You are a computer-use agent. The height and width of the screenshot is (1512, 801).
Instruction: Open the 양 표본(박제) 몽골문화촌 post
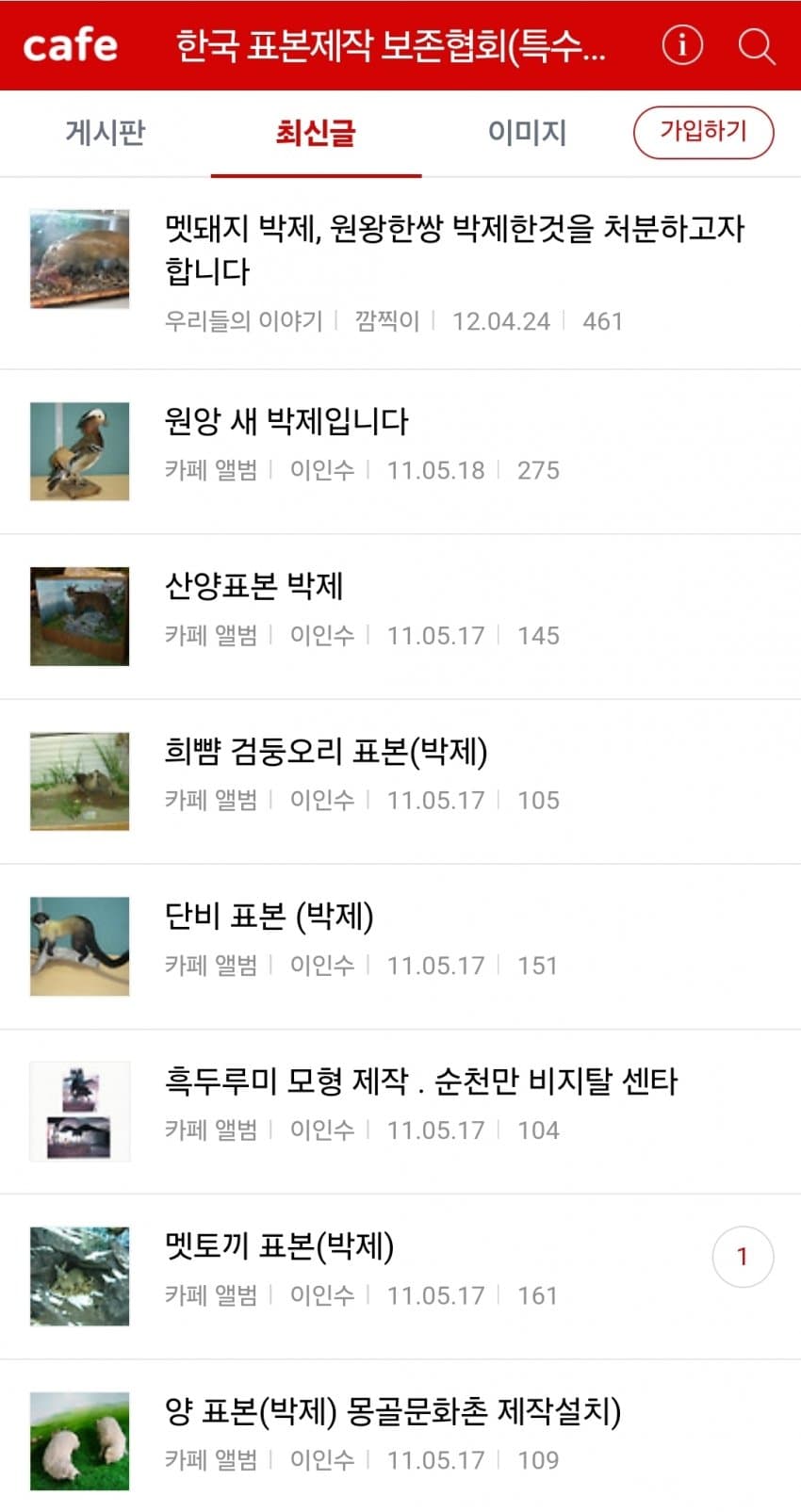click(x=400, y=1437)
